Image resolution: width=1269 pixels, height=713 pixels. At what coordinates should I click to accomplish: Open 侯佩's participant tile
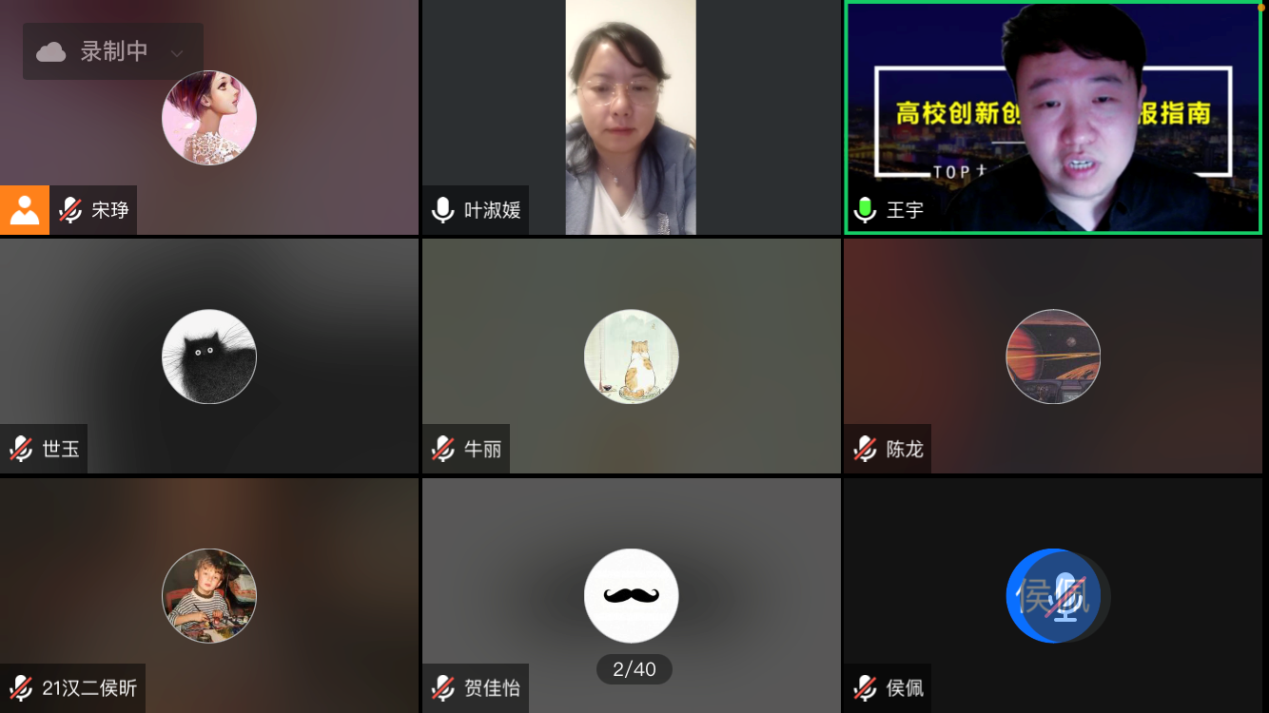coord(1053,596)
